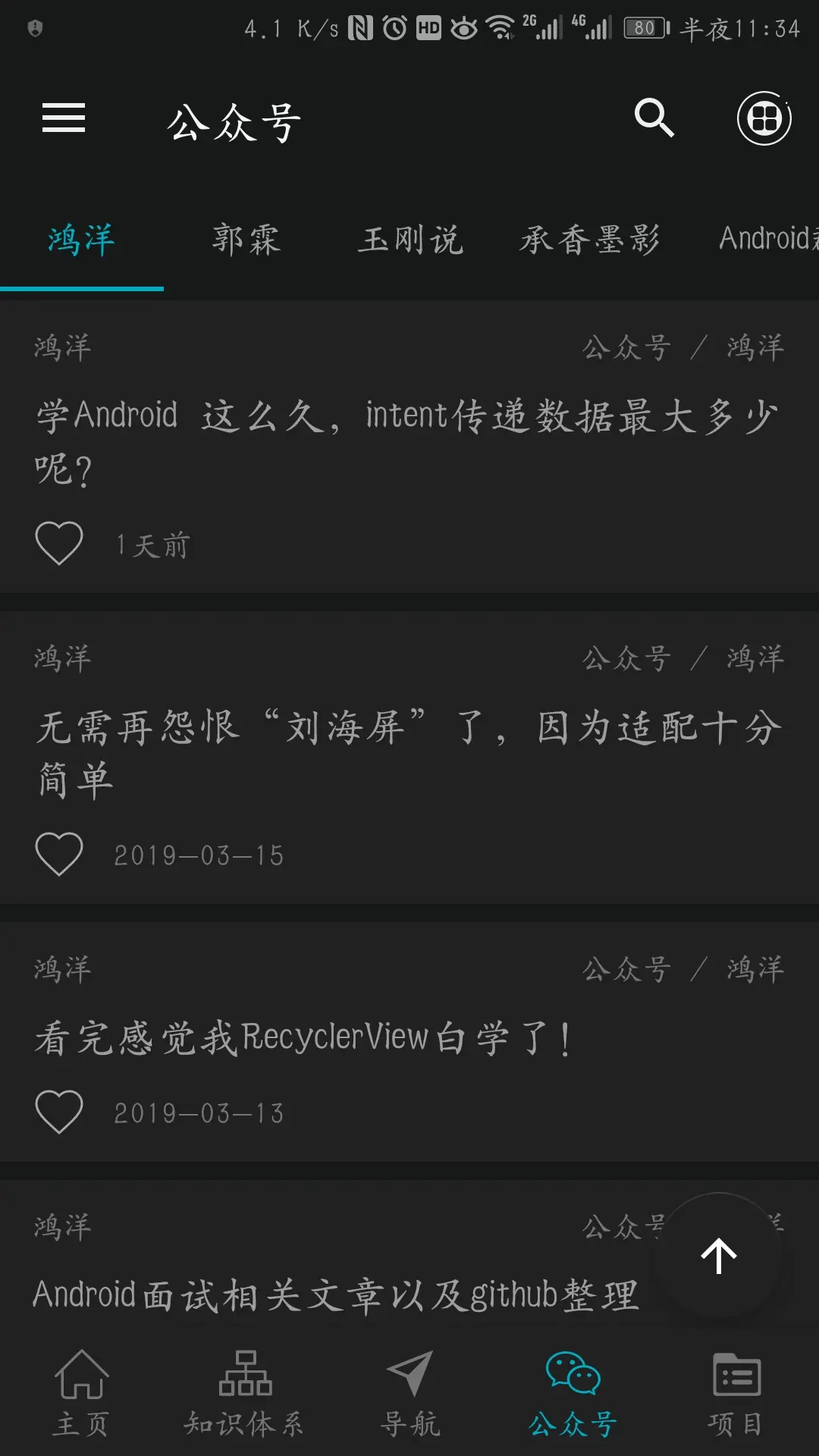The image size is (819, 1456).
Task: Like the intent传递数据 article
Action: point(59,544)
